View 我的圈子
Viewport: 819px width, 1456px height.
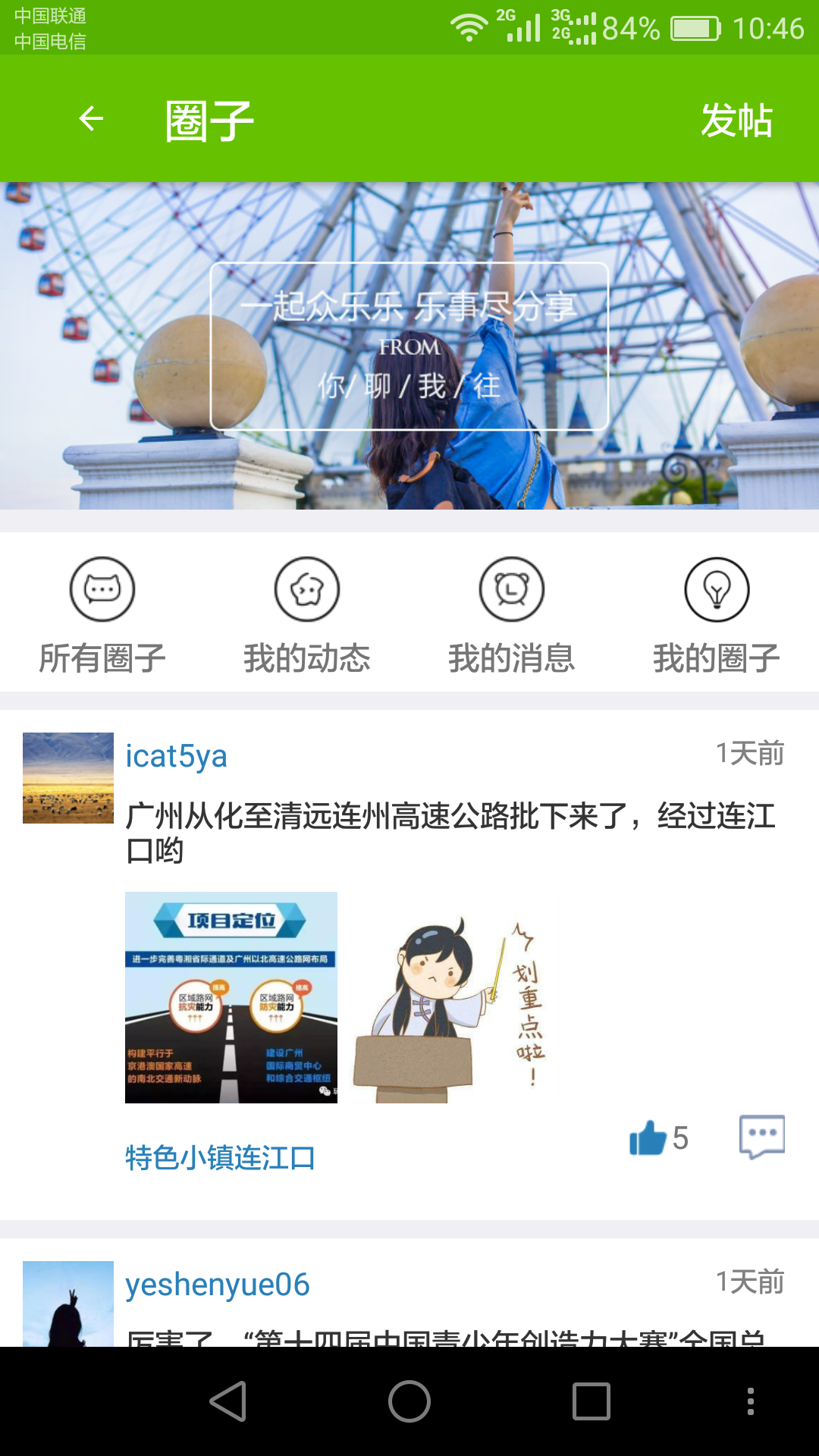717,616
